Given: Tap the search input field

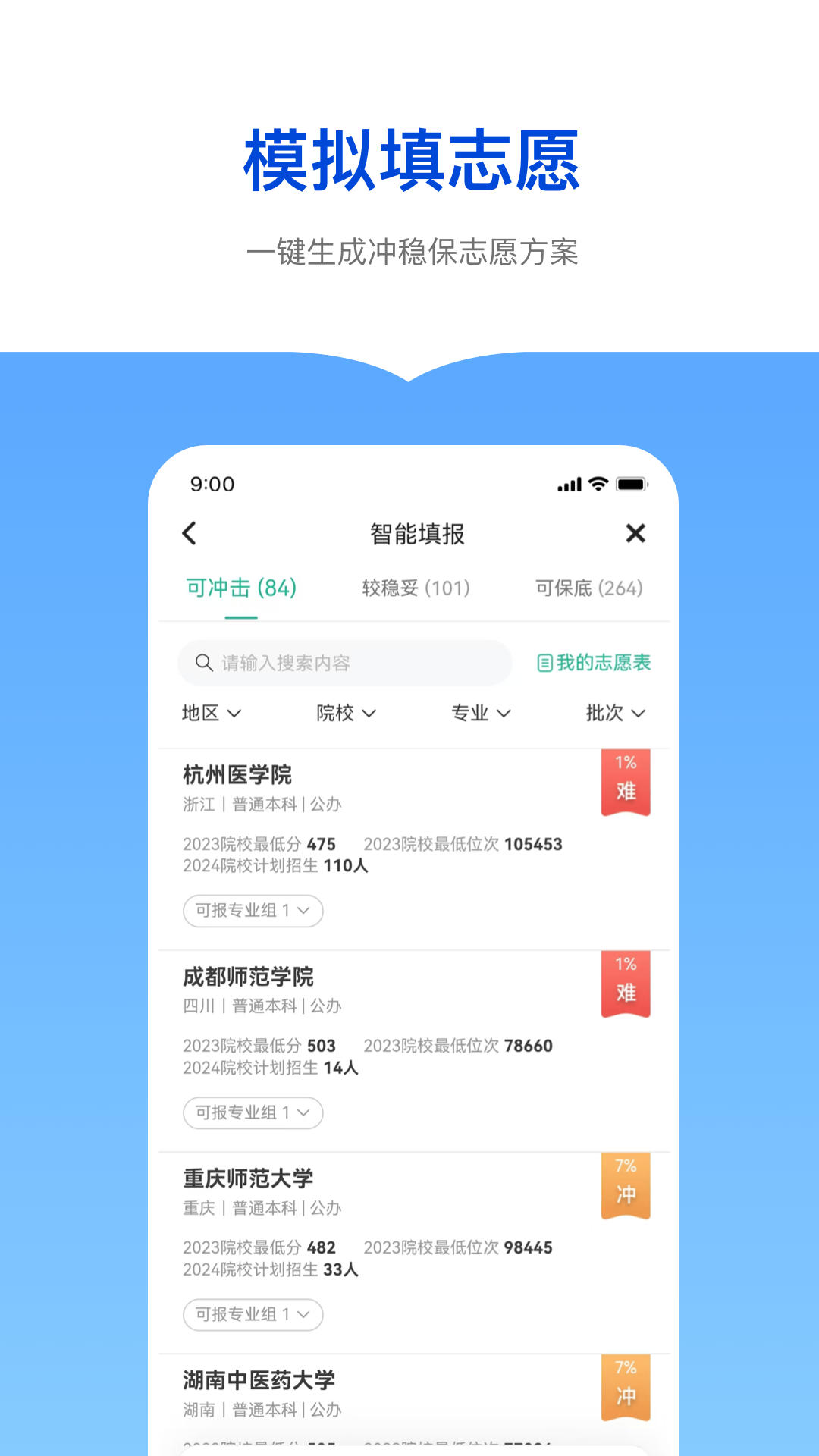Looking at the screenshot, I should [345, 662].
